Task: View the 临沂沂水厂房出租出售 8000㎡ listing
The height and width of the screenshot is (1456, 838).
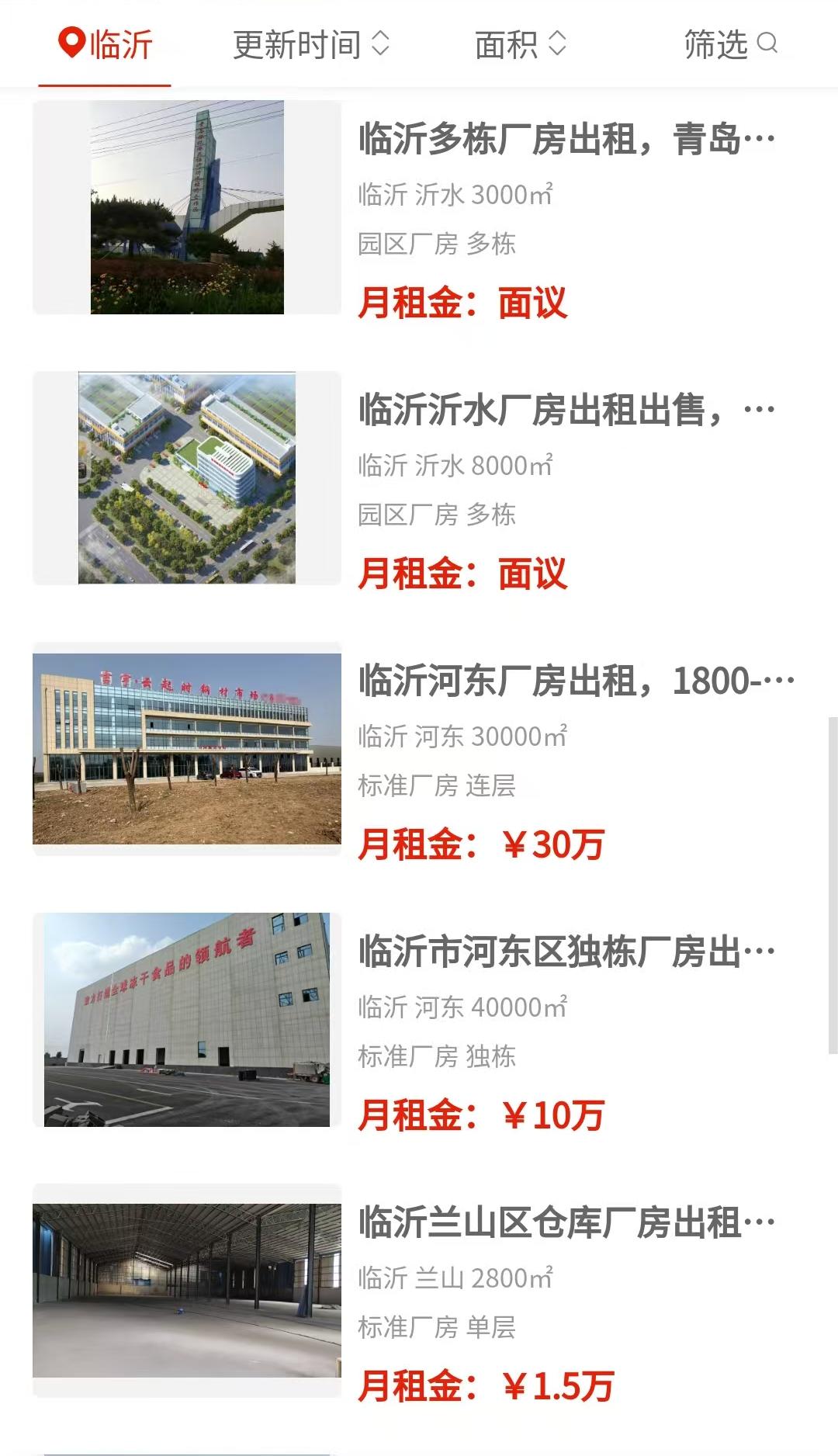Action: pyautogui.click(x=566, y=411)
